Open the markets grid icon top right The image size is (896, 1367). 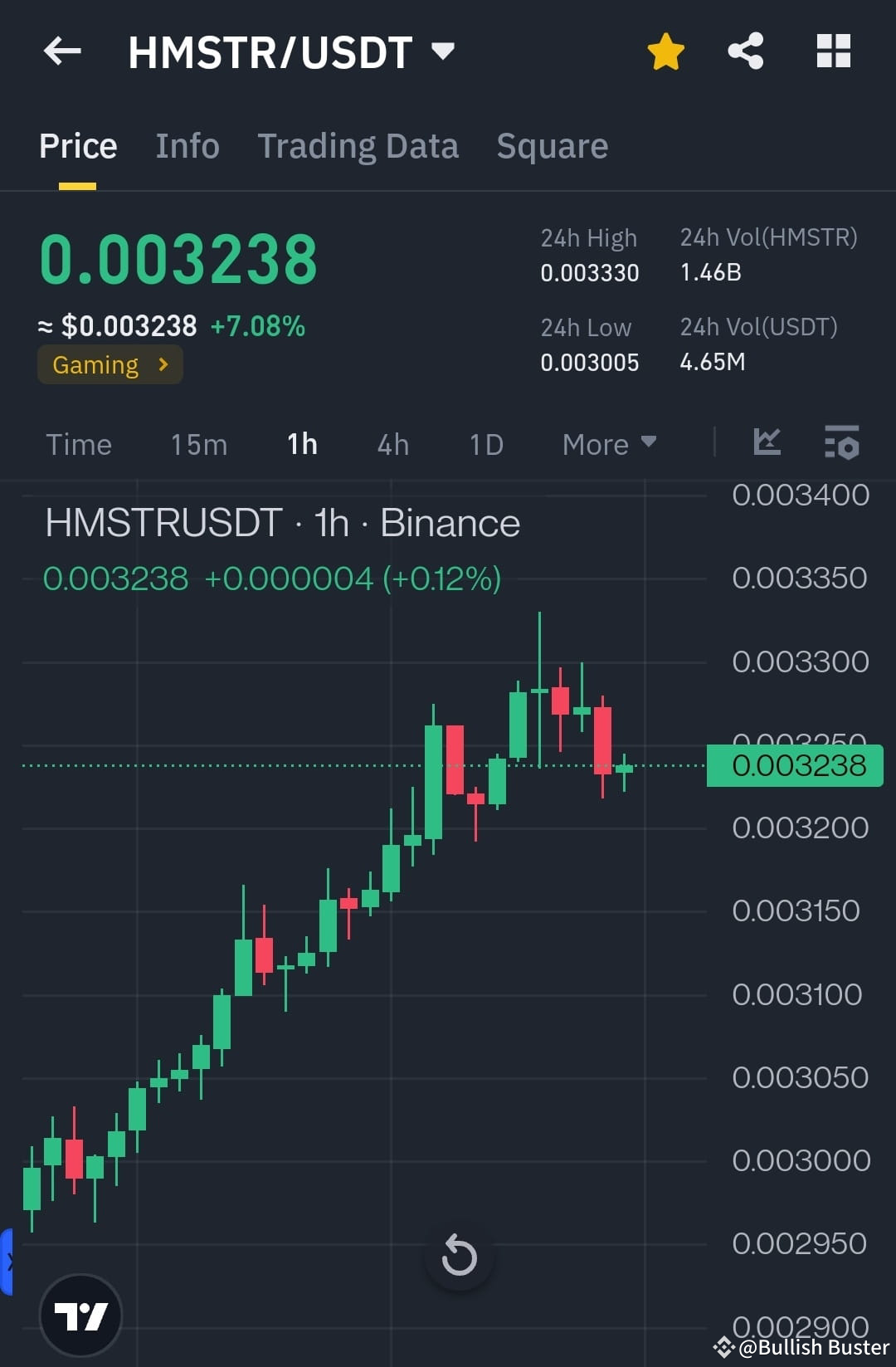[833, 51]
